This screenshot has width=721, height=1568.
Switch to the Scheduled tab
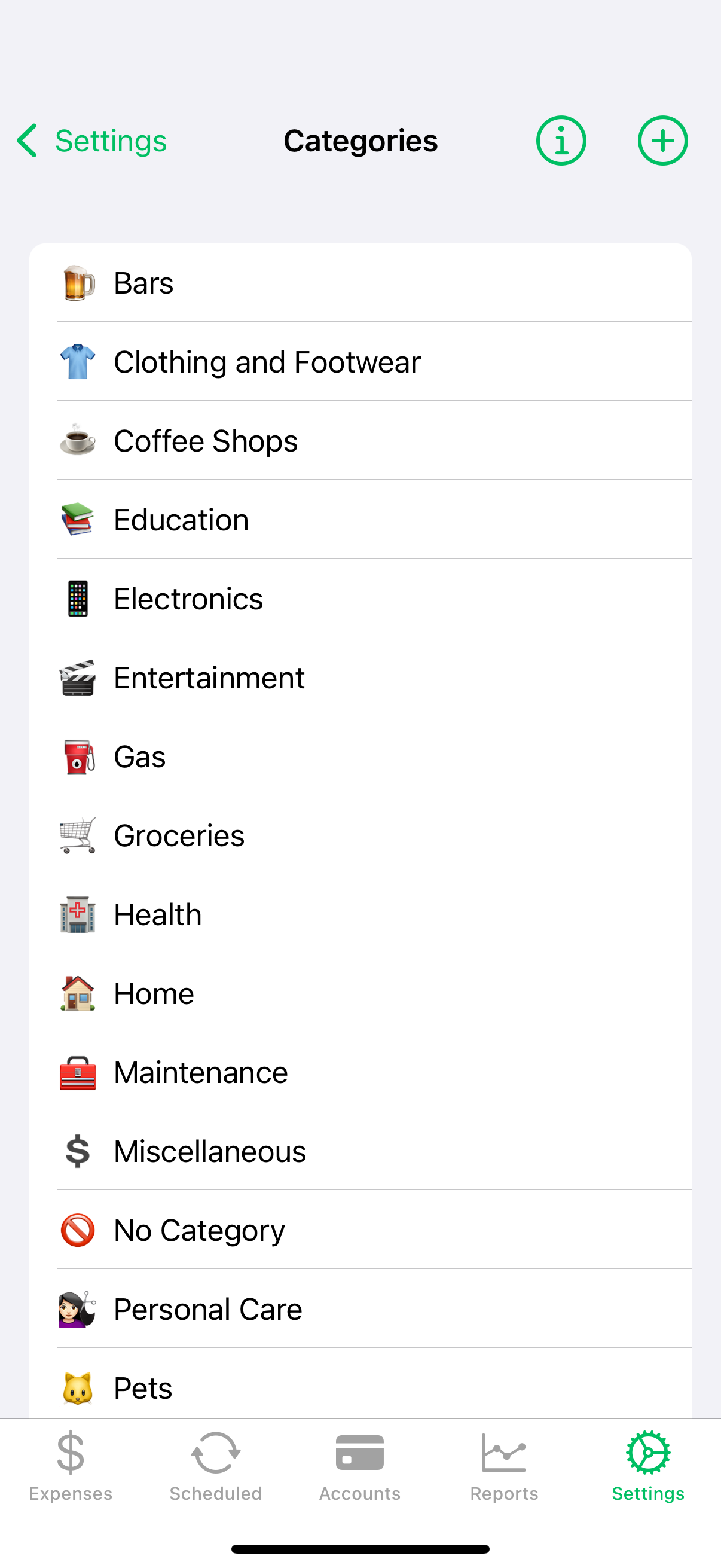(215, 1467)
